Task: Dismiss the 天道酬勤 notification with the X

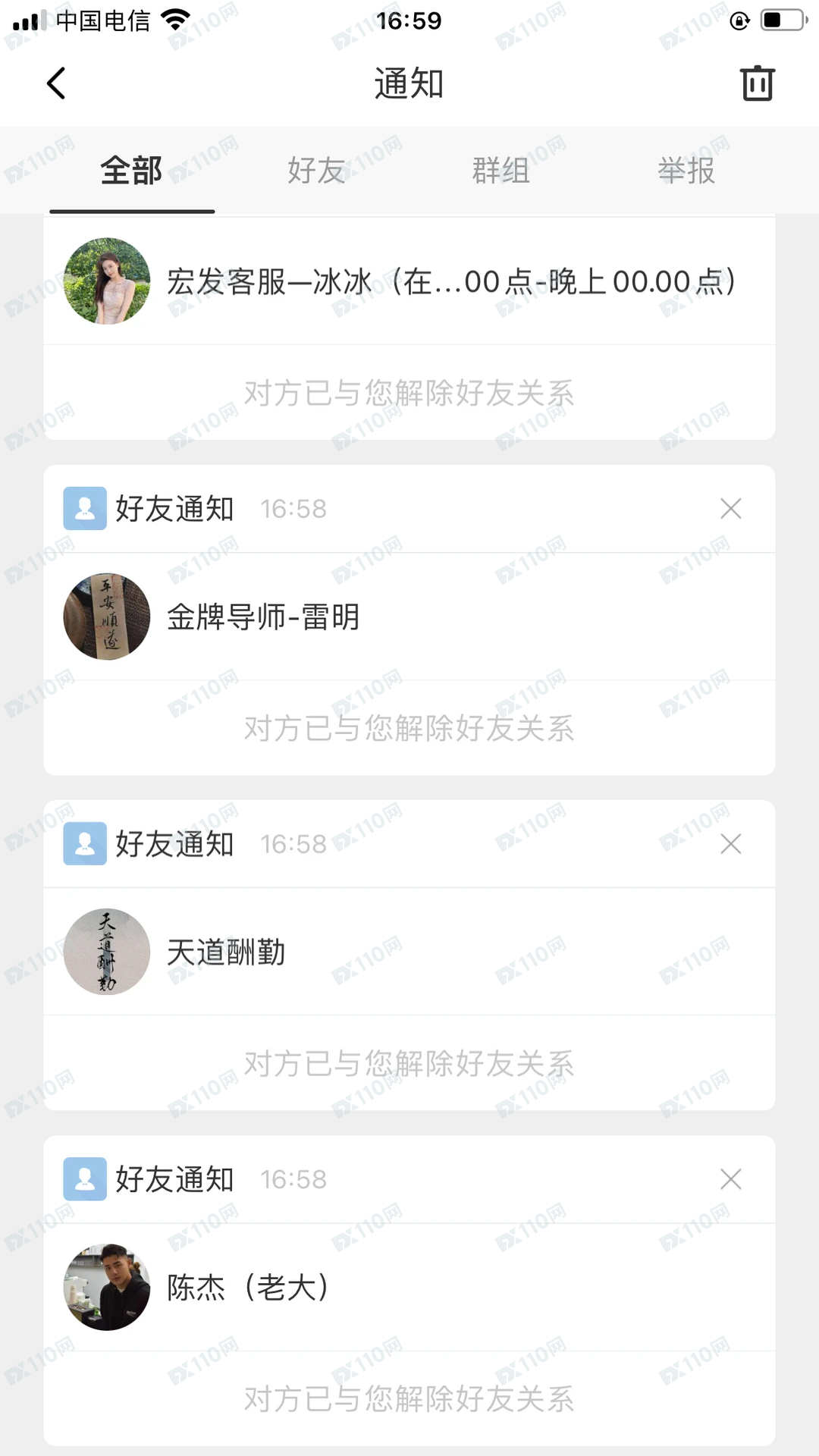Action: coord(730,843)
